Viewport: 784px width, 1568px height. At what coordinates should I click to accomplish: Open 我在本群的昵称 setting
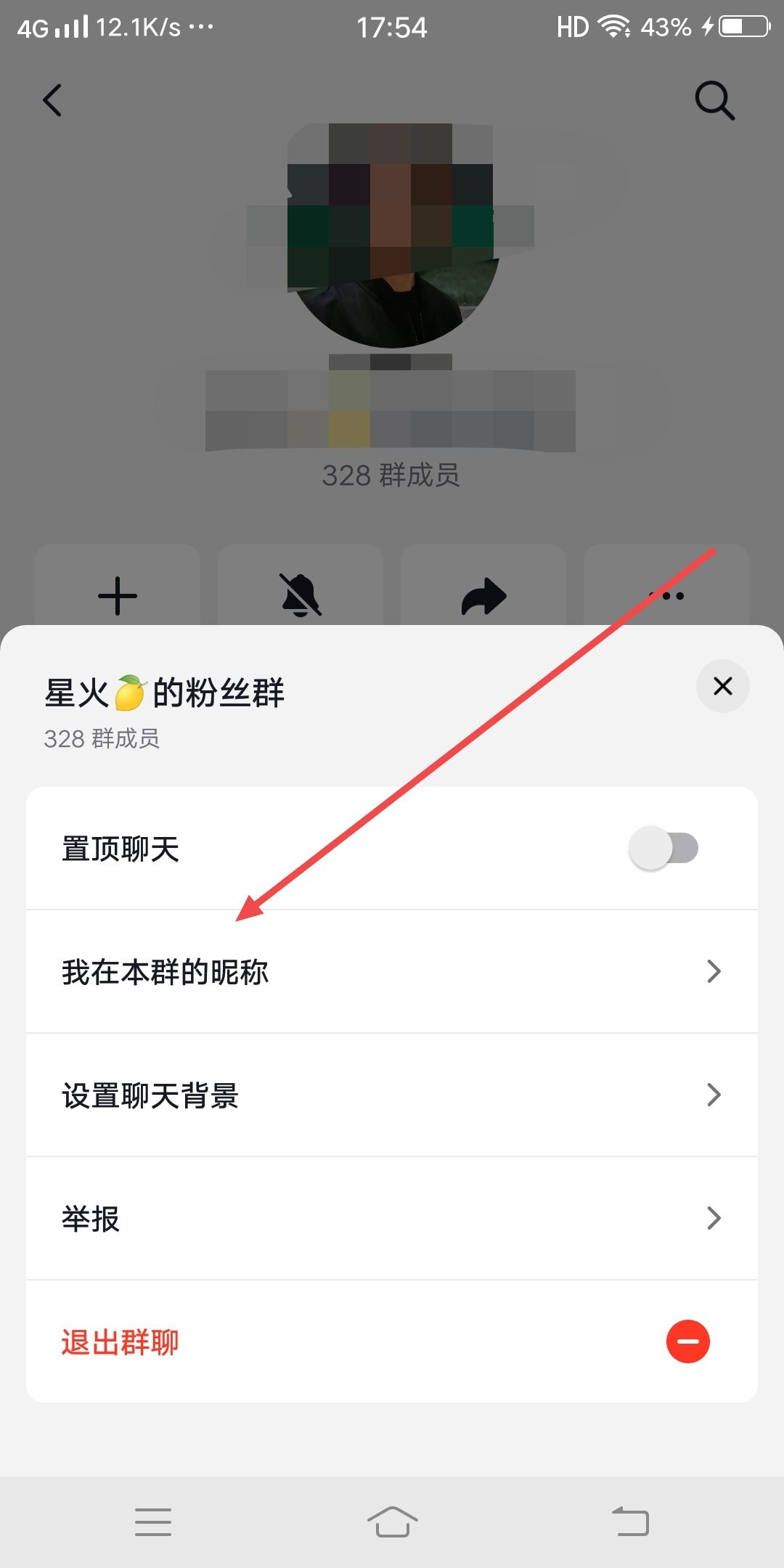(x=392, y=971)
